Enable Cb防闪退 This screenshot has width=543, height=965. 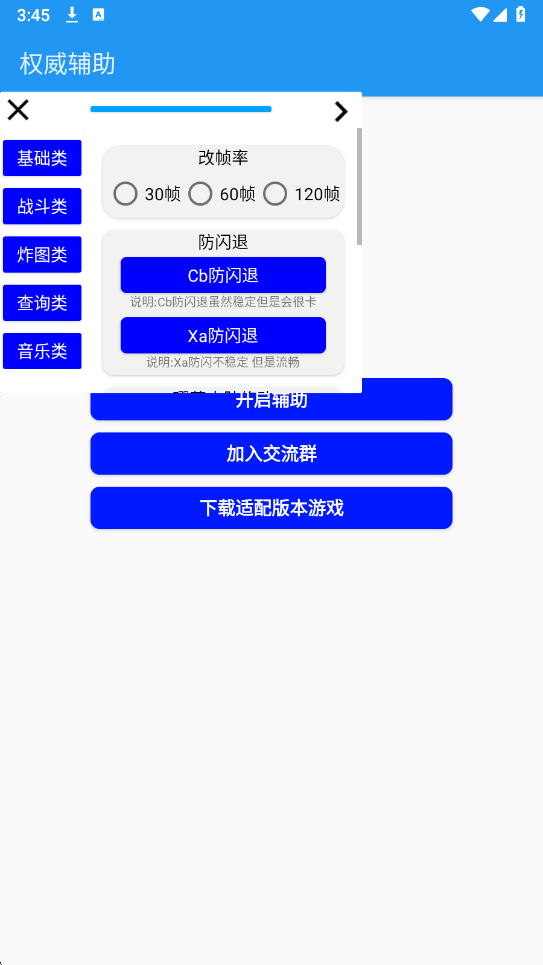(223, 275)
